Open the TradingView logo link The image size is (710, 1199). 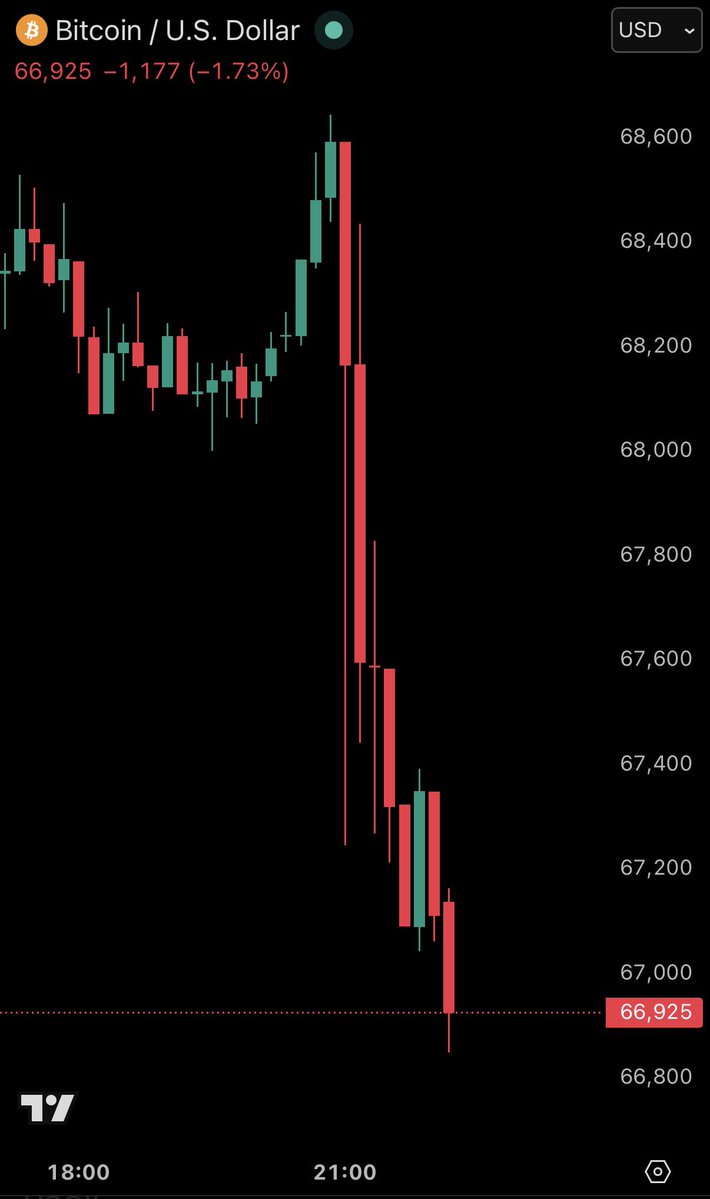coord(47,1108)
